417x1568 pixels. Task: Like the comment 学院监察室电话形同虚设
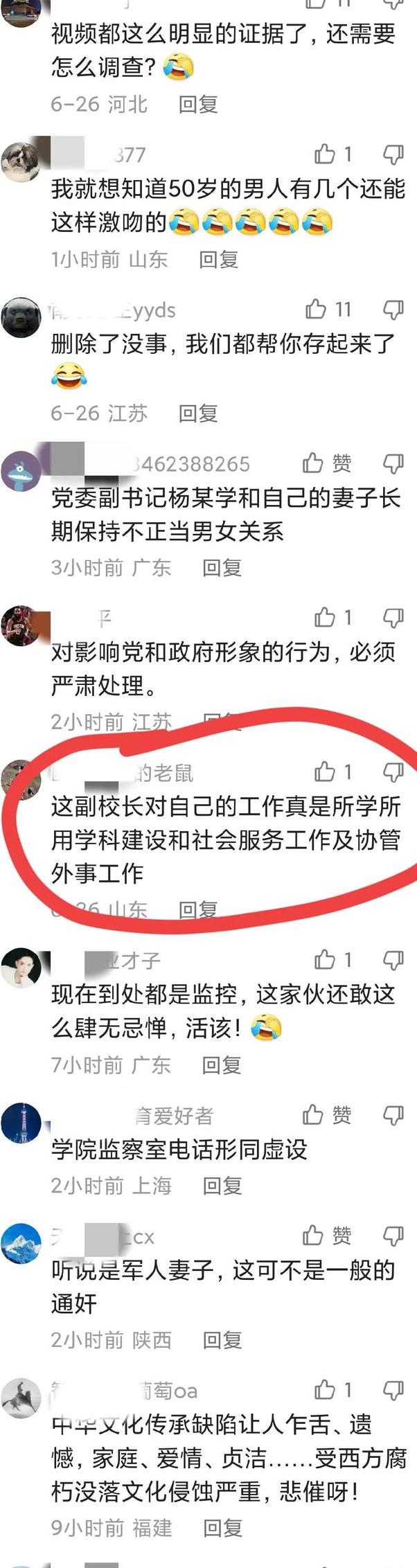coord(313,1114)
